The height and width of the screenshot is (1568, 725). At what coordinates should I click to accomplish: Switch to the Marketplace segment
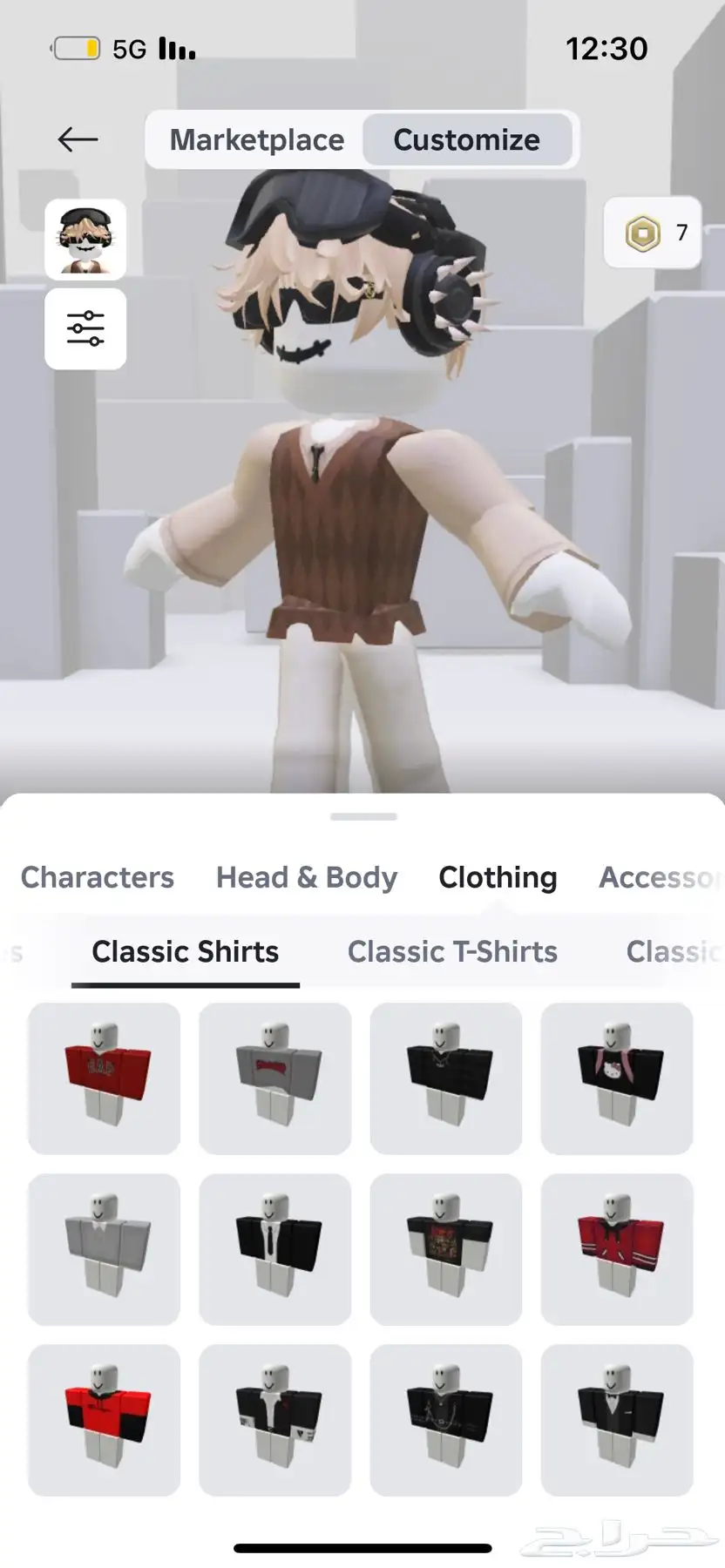coord(256,139)
